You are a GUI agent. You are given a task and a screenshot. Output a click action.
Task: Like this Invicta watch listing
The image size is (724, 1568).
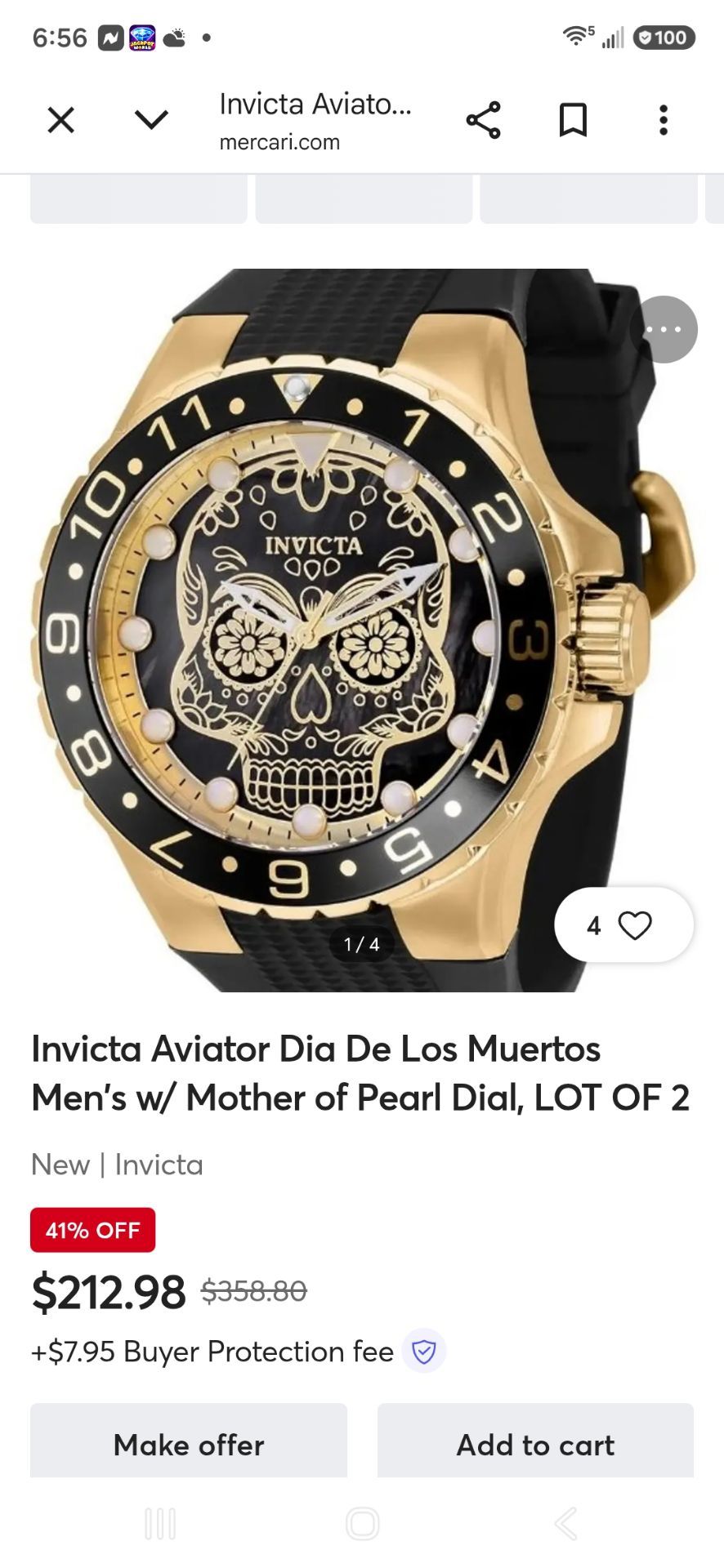[x=624, y=924]
